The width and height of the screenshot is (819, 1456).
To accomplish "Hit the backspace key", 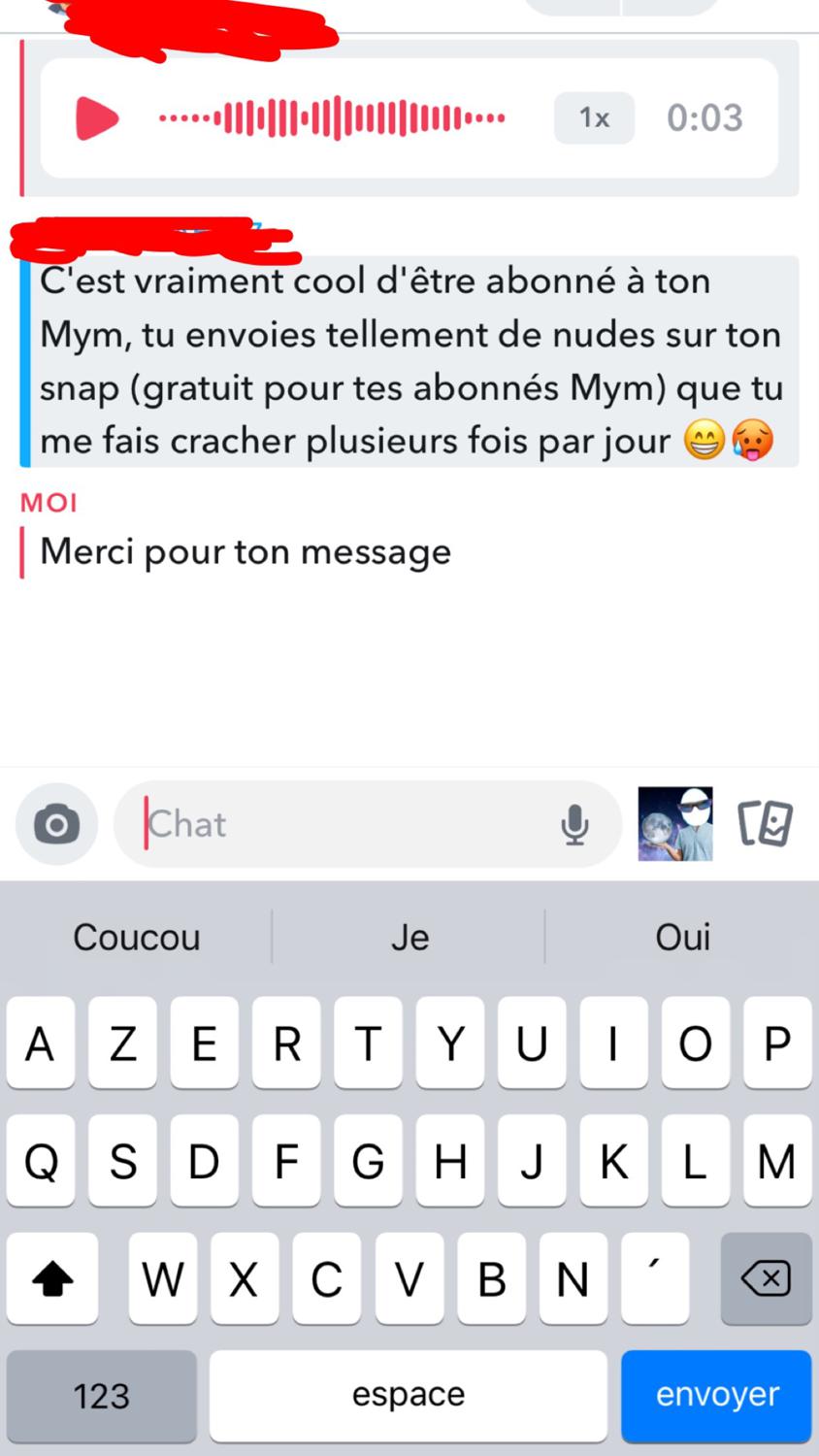I will tap(766, 1278).
